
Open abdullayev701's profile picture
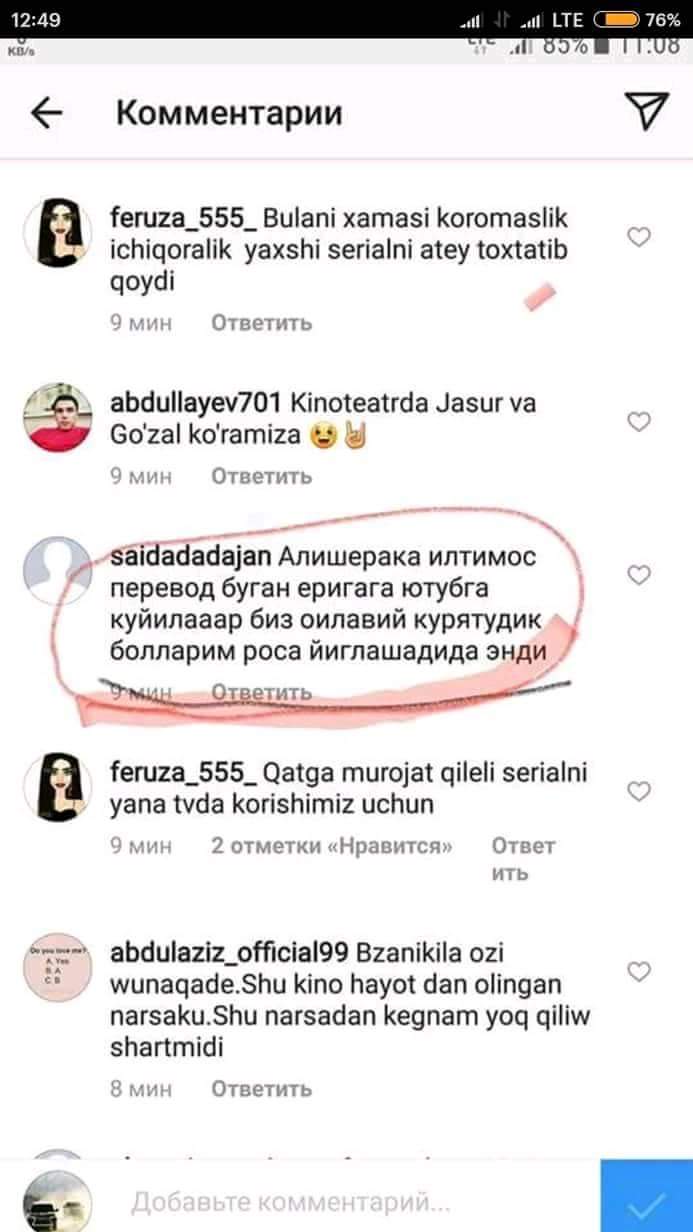click(x=58, y=418)
